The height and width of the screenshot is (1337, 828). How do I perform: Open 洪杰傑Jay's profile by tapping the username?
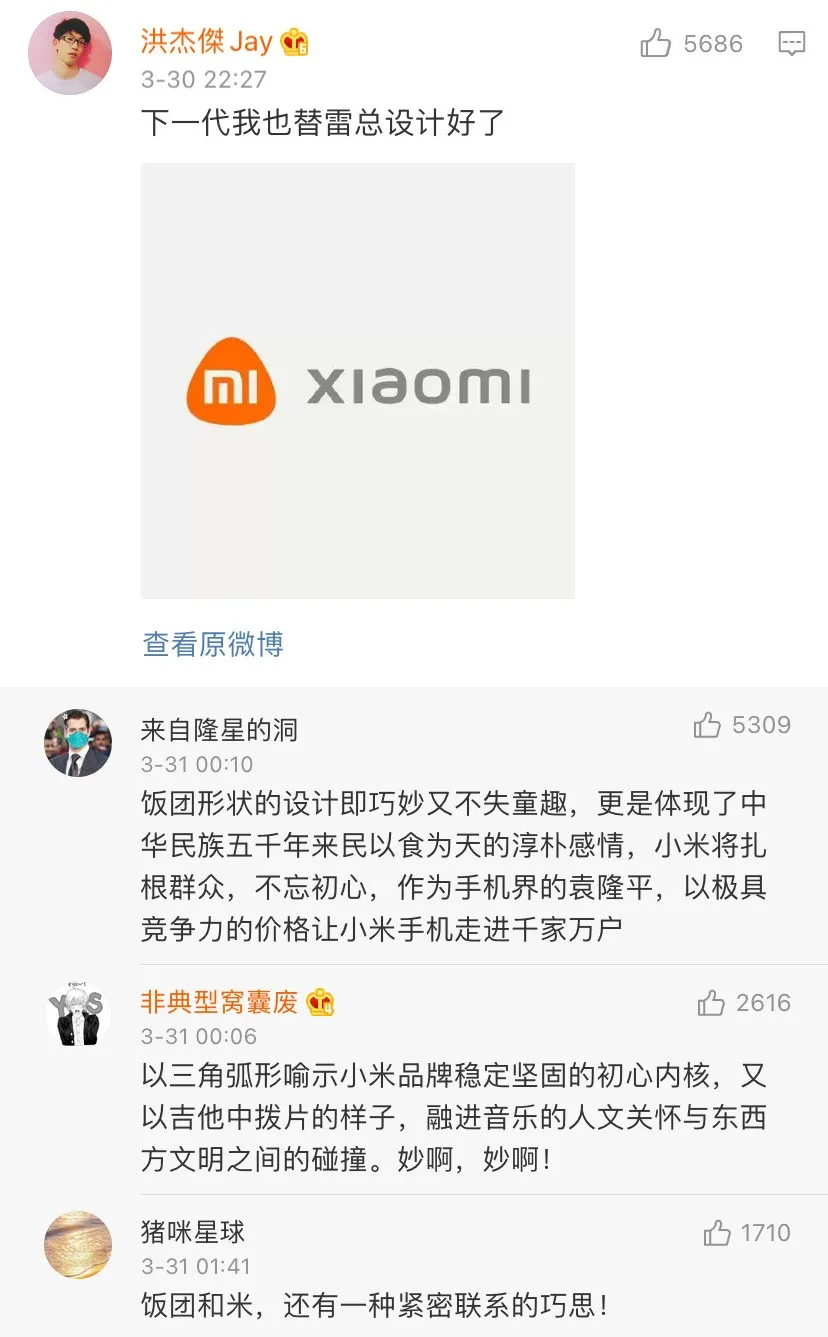tap(207, 42)
